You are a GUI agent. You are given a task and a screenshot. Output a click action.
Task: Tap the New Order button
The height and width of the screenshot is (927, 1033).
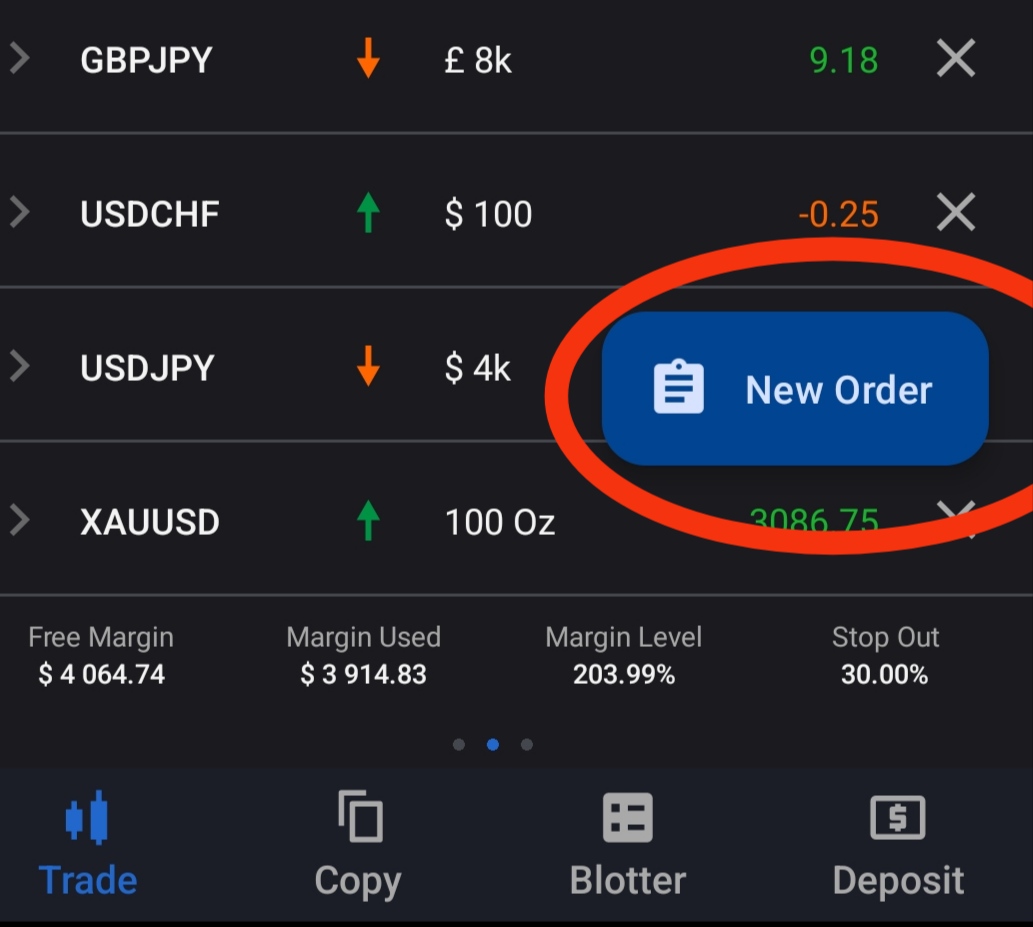coord(795,389)
